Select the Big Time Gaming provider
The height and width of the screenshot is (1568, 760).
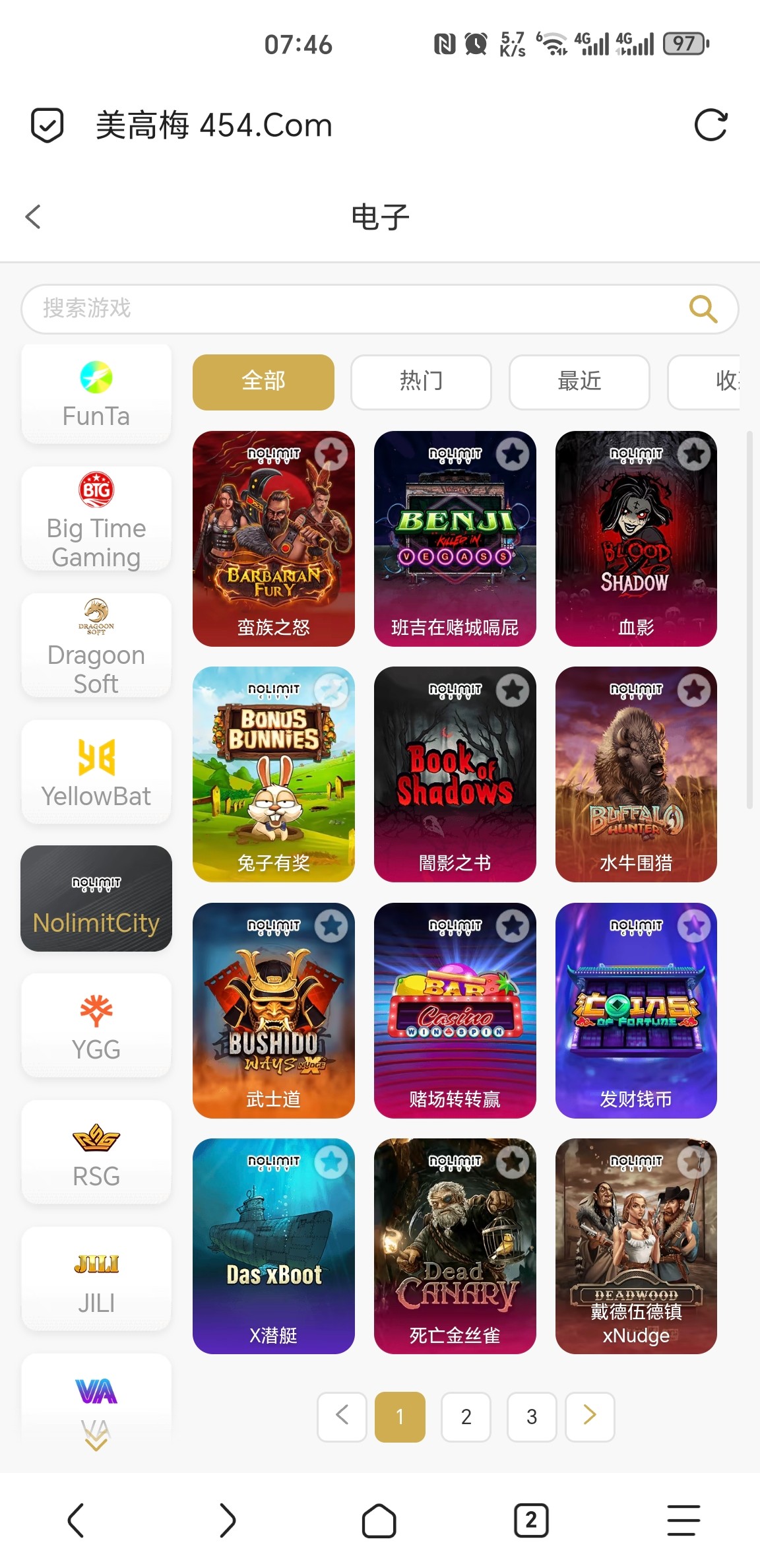pos(96,519)
